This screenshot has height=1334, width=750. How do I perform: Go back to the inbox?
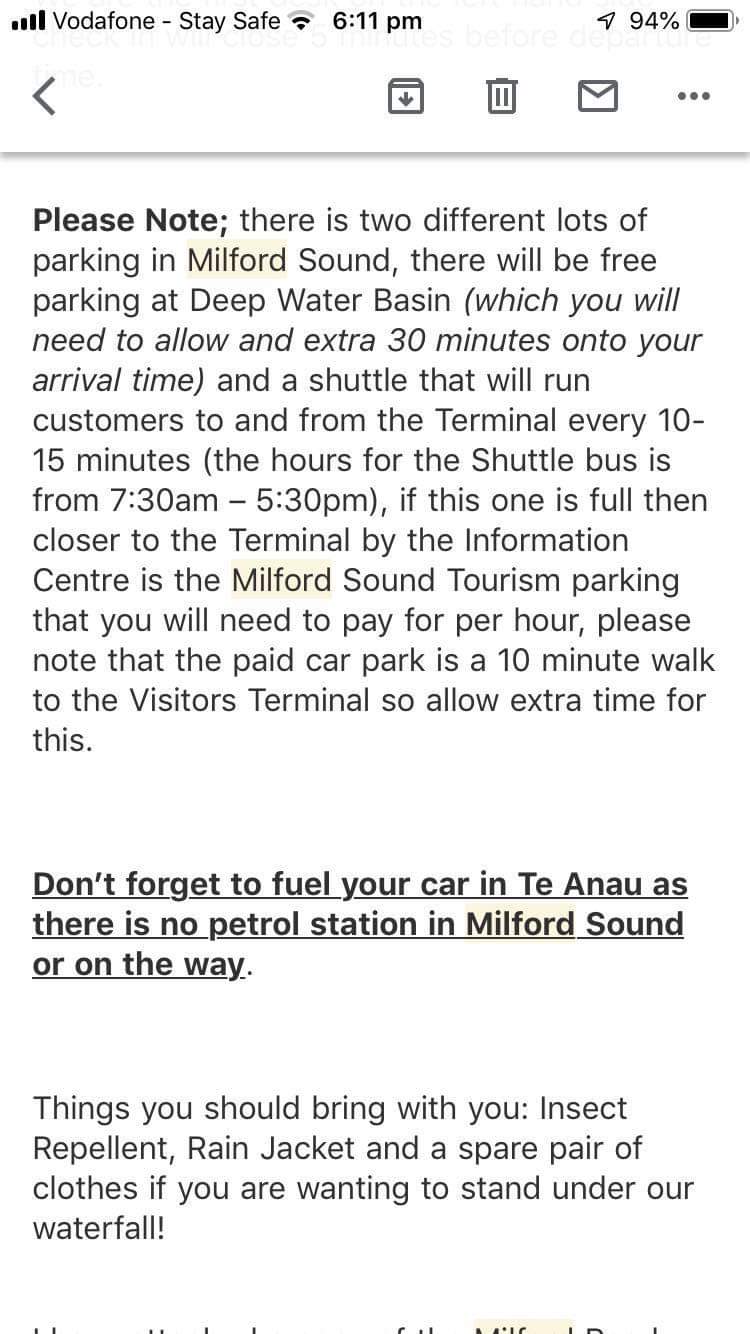pos(44,97)
